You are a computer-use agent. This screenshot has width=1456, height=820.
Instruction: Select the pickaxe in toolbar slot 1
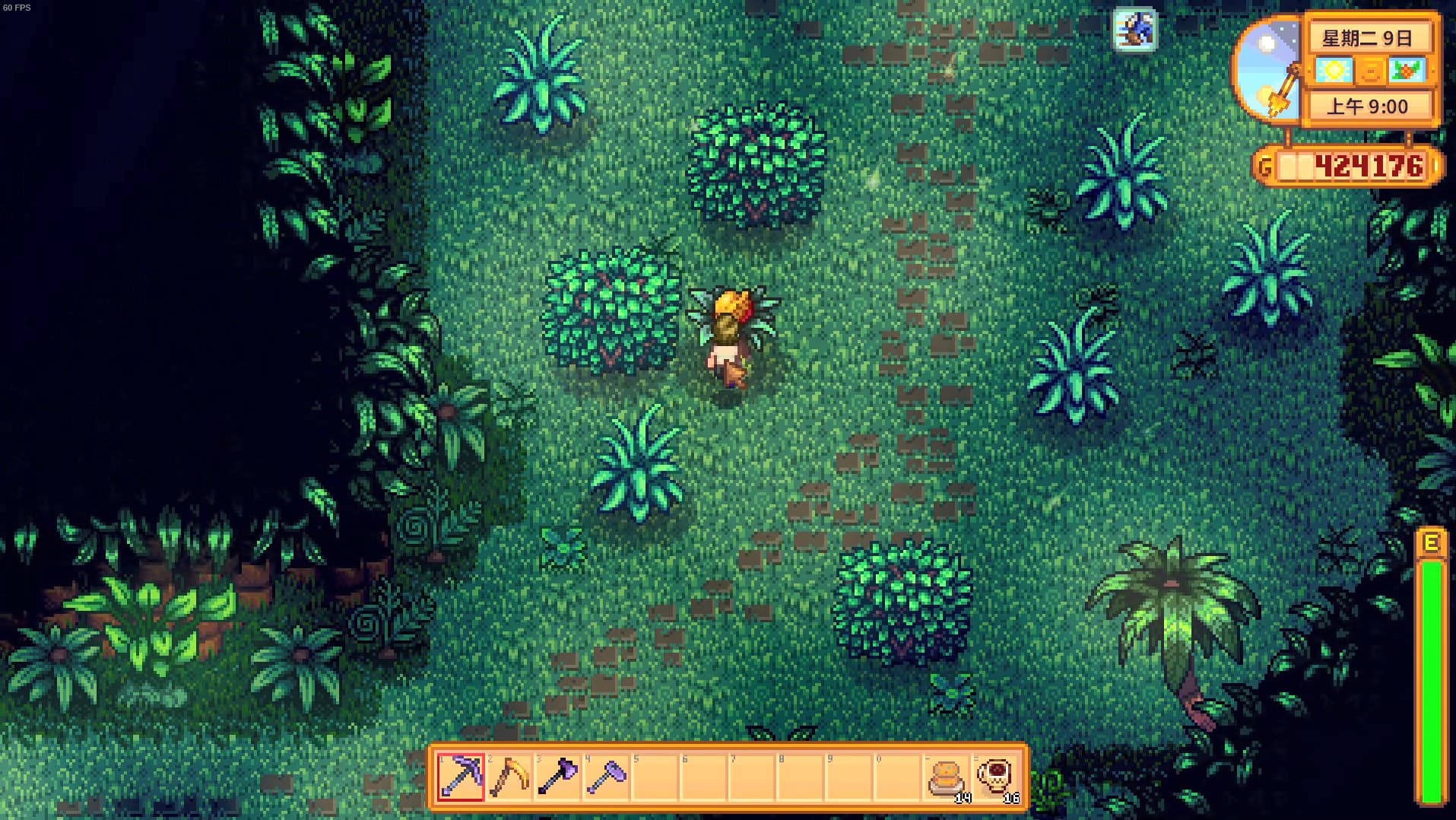461,777
